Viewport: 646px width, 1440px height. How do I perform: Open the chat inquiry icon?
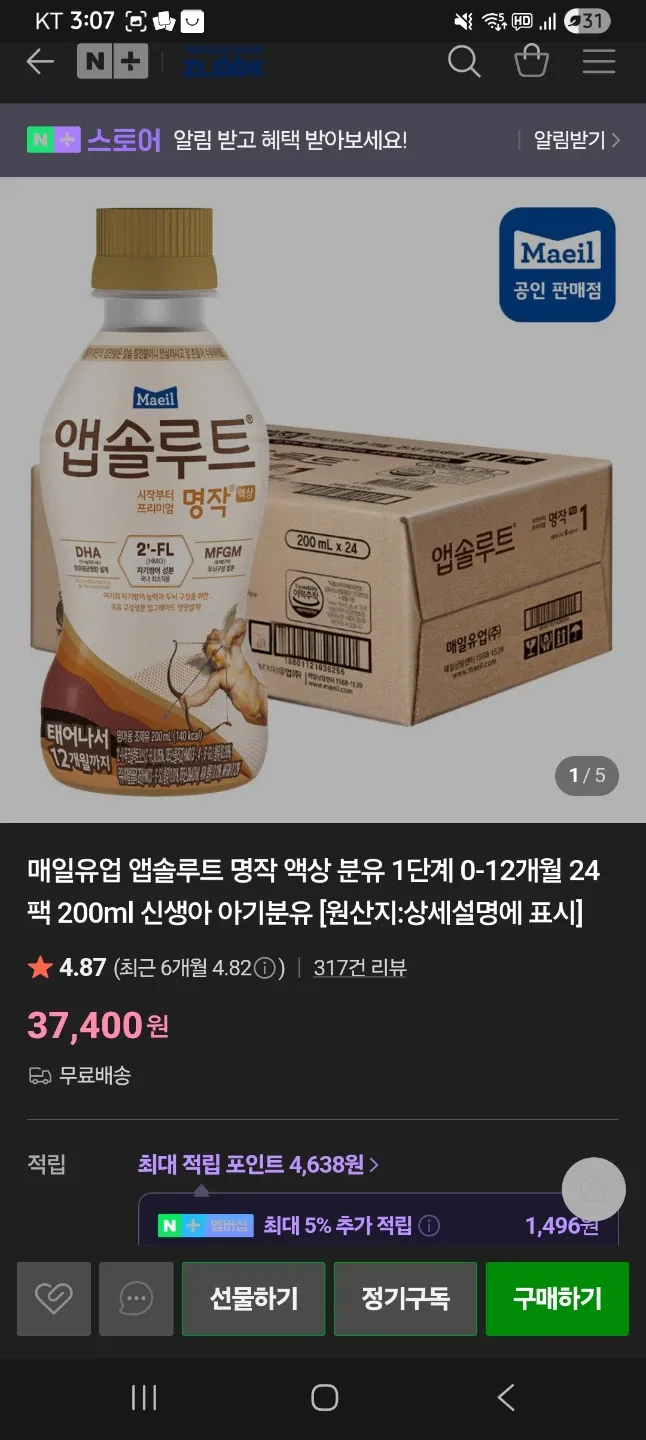point(136,1298)
